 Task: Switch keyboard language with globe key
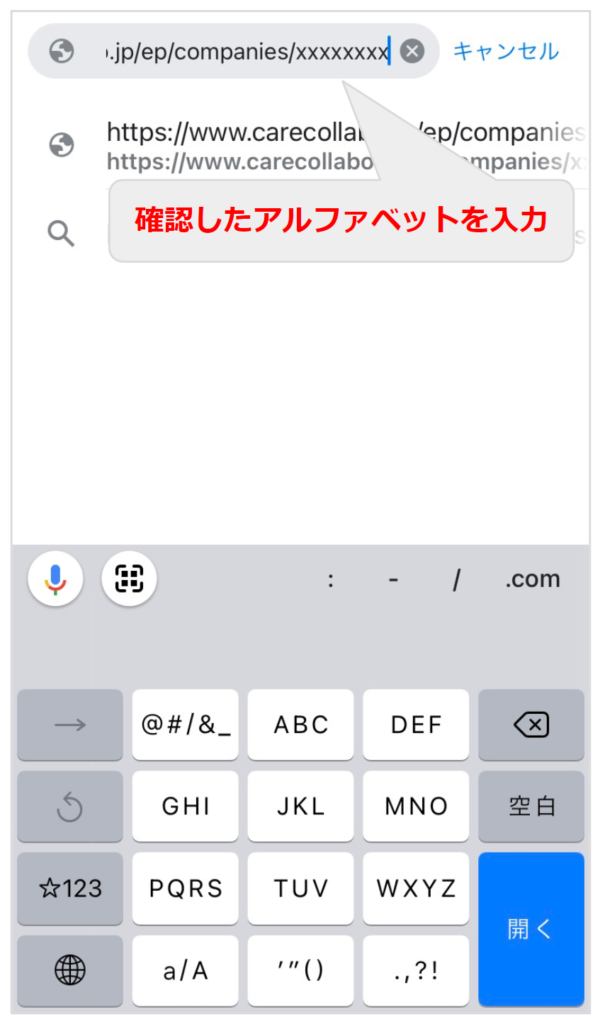click(70, 970)
